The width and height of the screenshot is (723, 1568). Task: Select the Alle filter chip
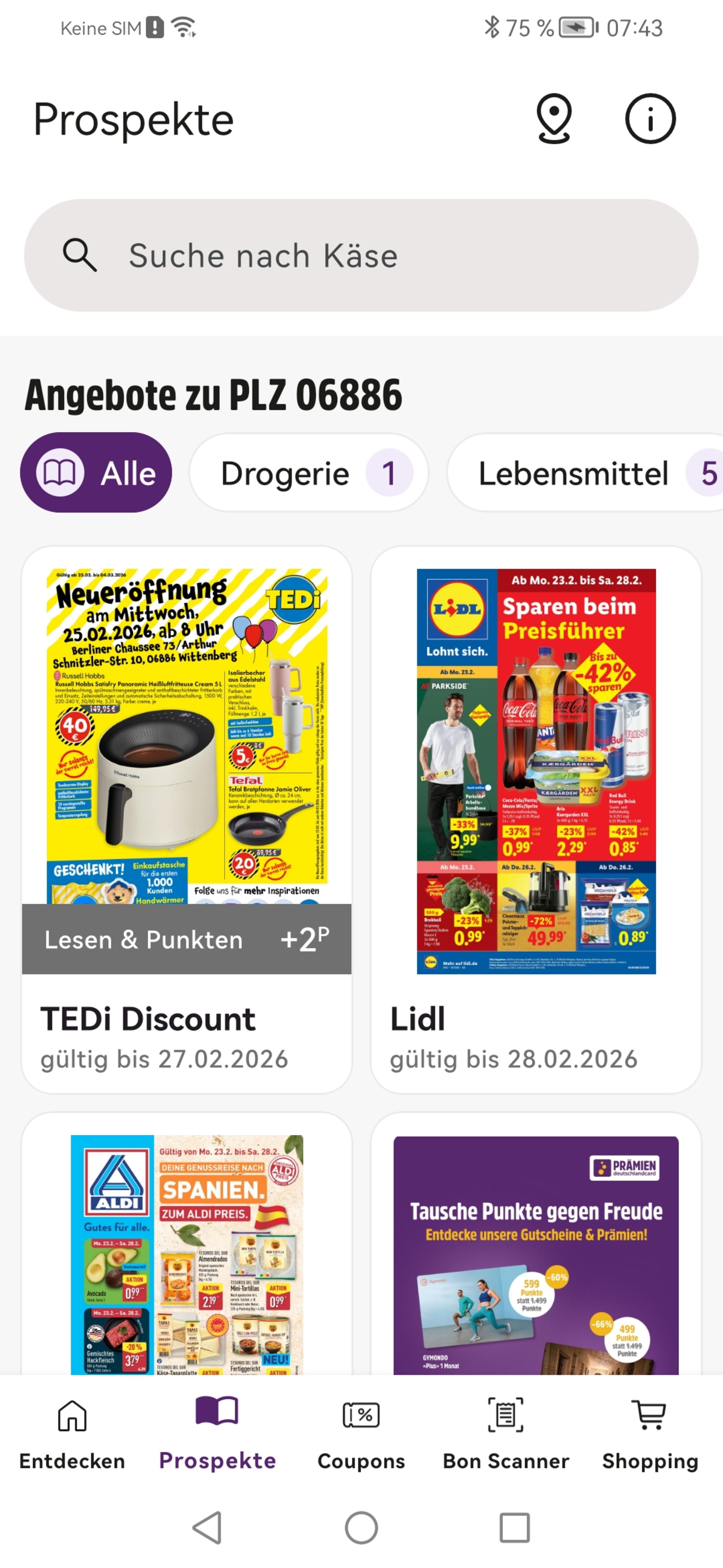pos(96,472)
